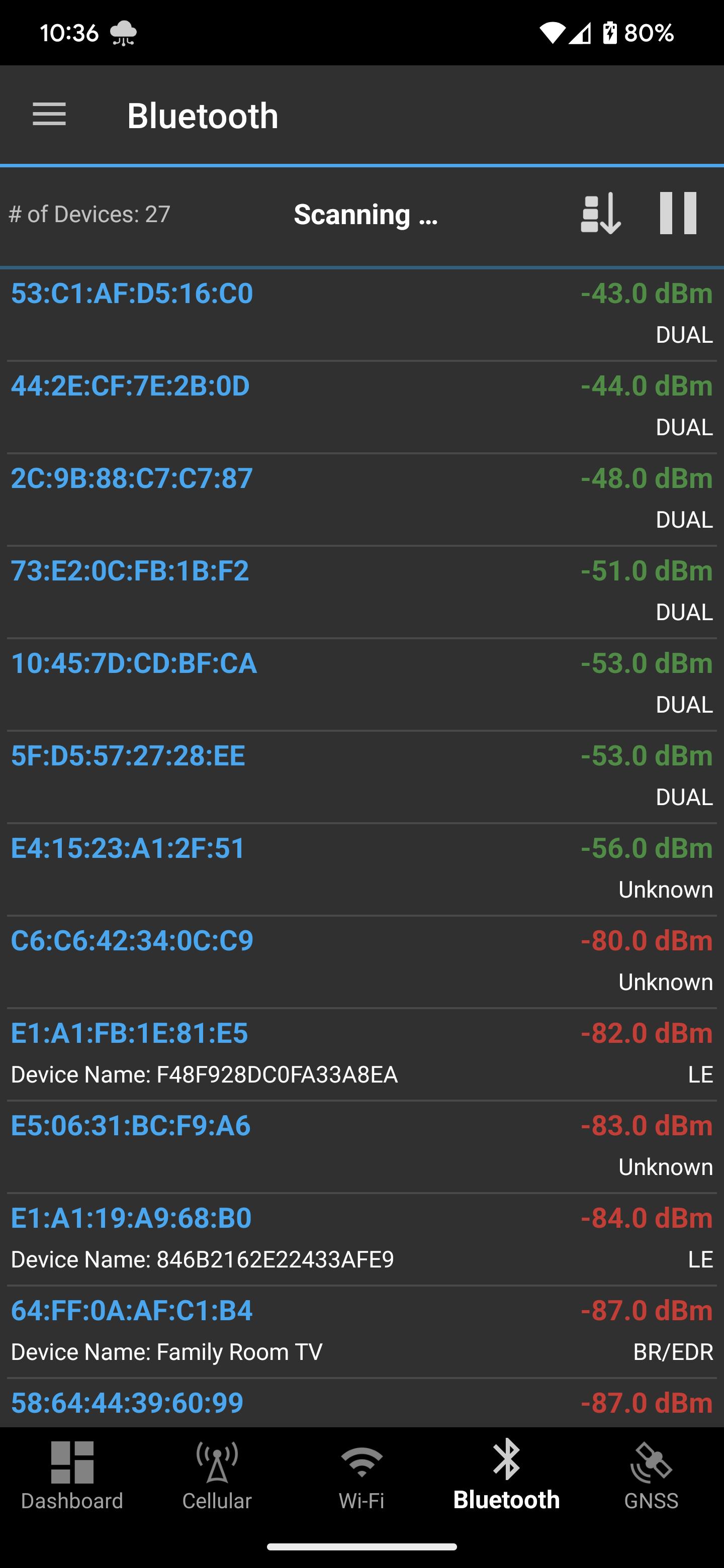The width and height of the screenshot is (724, 1568).
Task: Pause the Bluetooth scan
Action: [x=678, y=213]
